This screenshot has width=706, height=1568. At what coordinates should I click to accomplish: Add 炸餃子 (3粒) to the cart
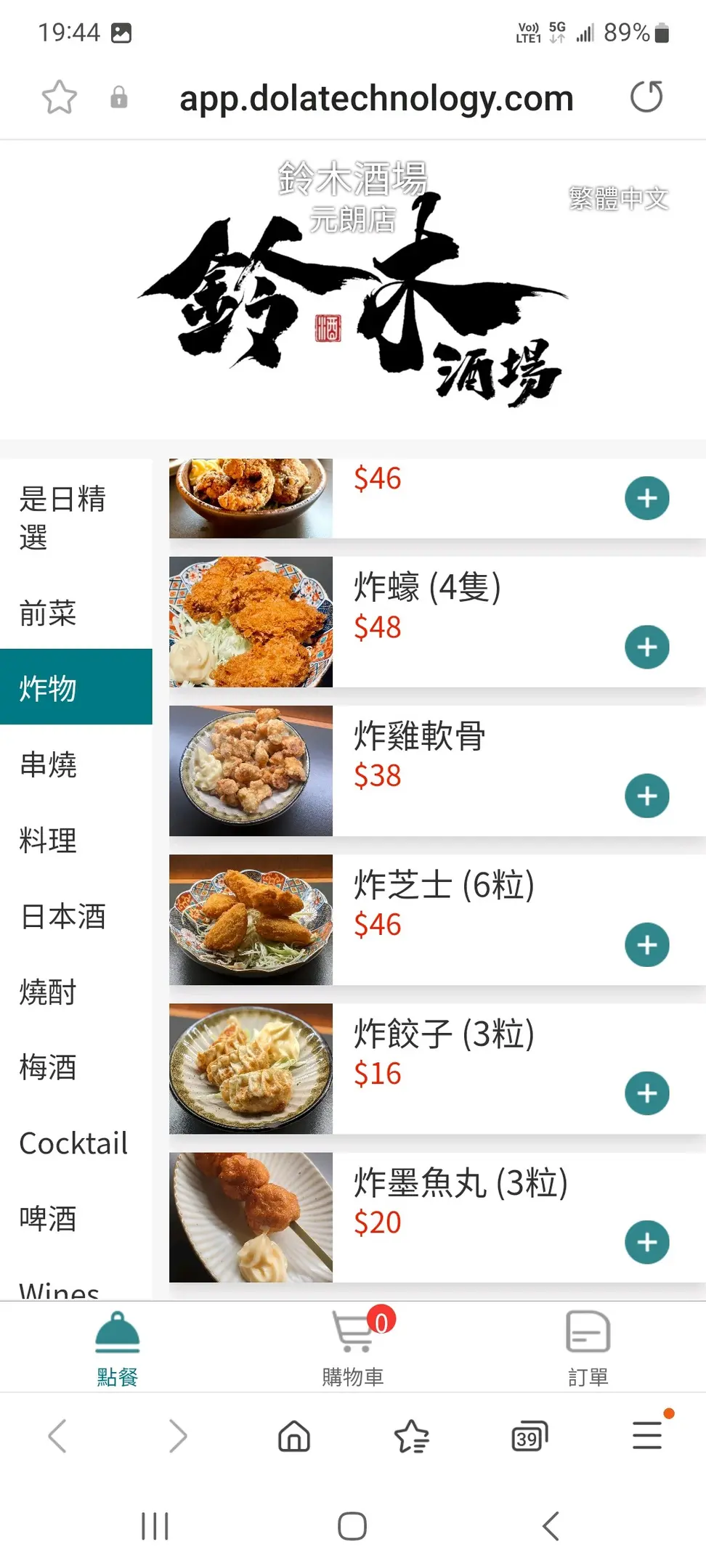pos(646,1093)
